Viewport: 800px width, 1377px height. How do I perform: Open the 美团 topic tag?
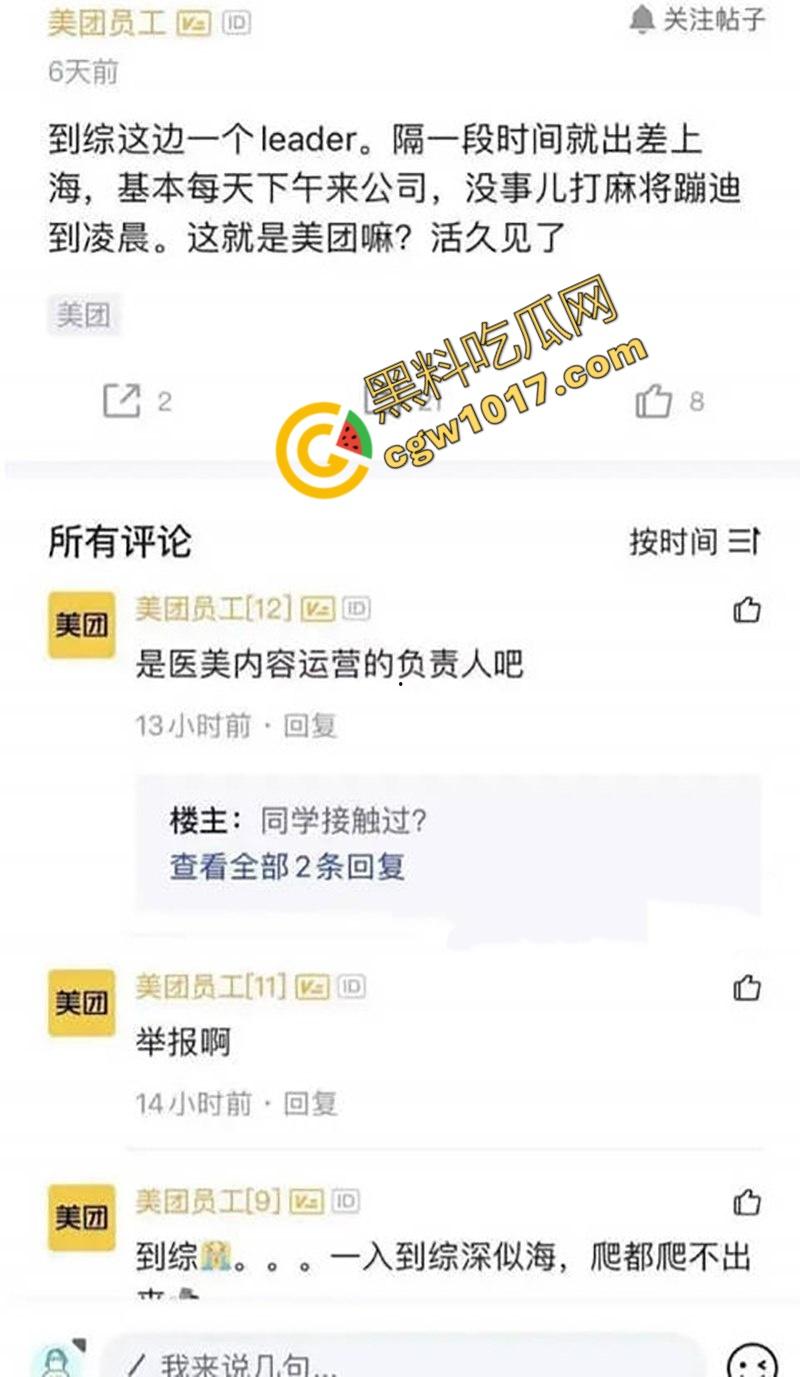tap(83, 315)
